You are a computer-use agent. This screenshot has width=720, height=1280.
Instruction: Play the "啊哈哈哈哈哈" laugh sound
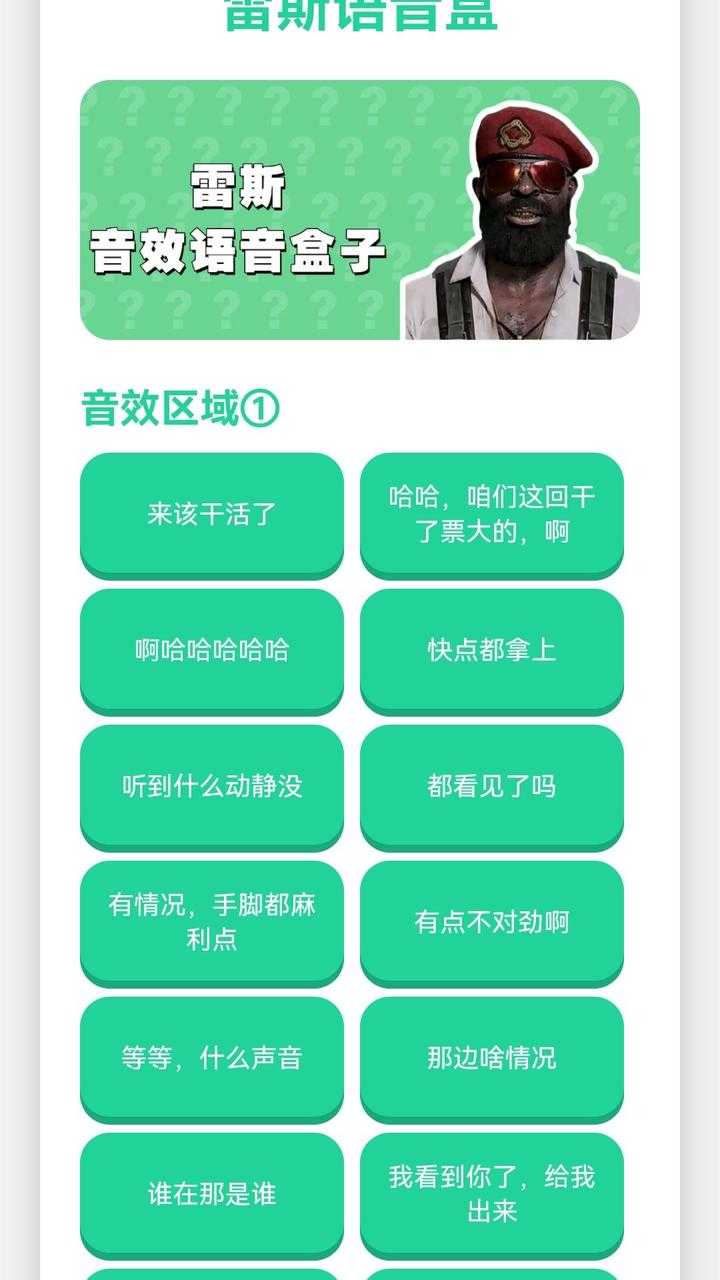(211, 650)
